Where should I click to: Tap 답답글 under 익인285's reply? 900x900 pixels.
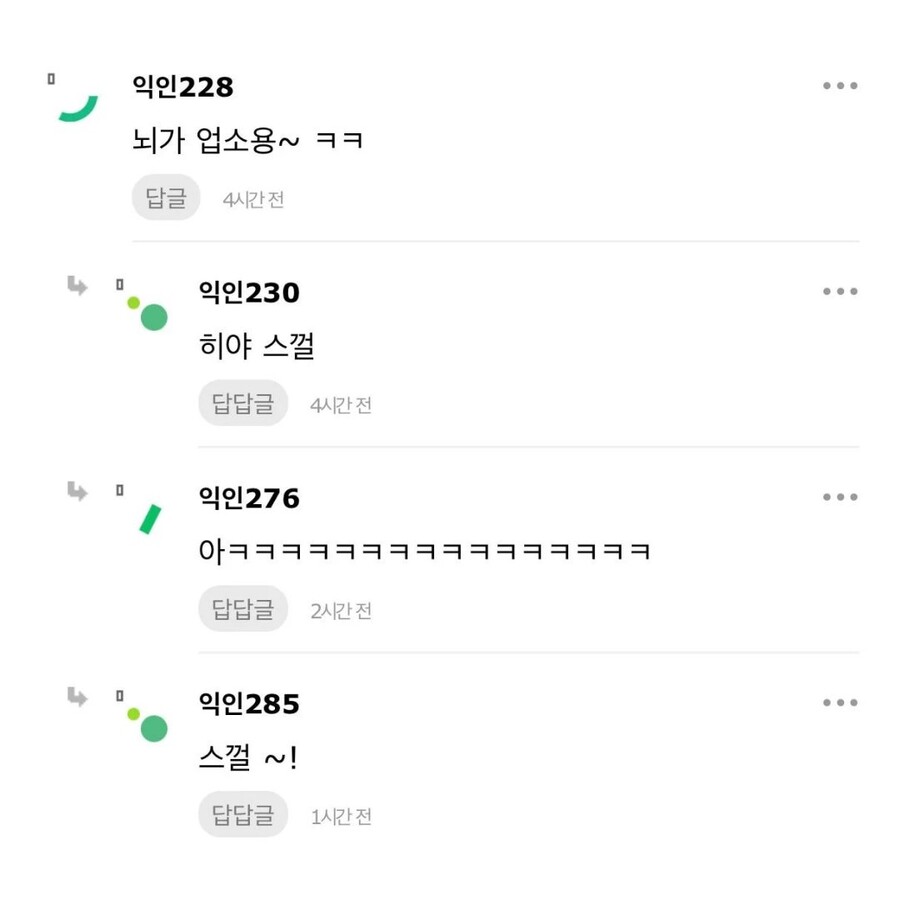pyautogui.click(x=242, y=815)
